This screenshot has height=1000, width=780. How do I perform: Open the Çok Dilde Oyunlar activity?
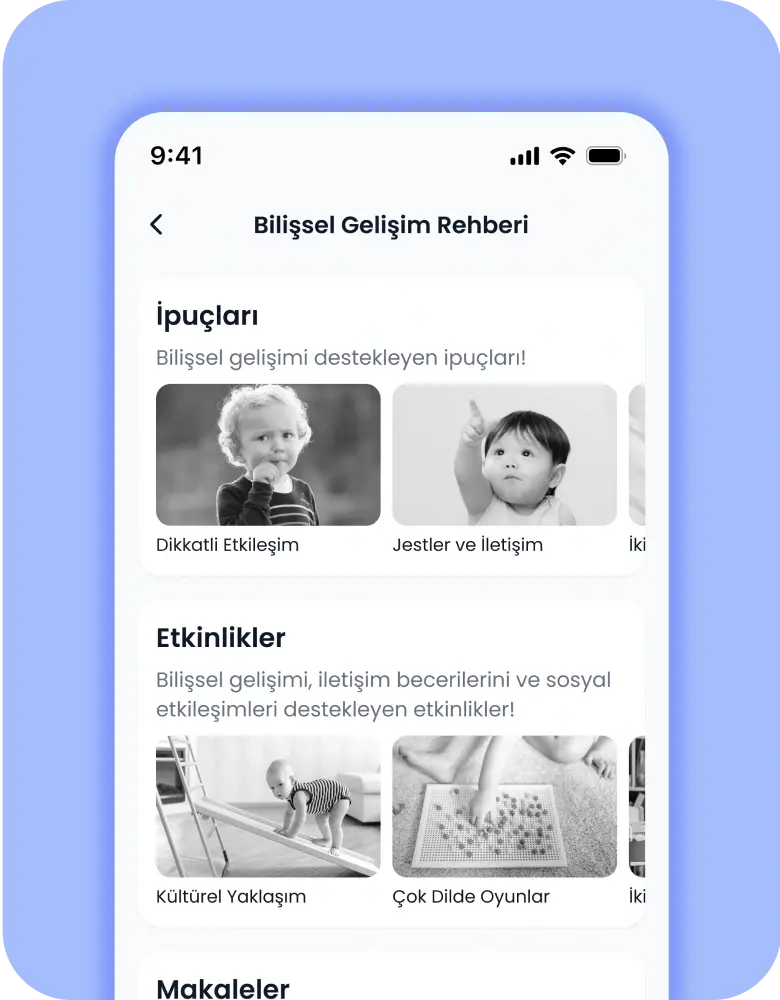pos(504,807)
